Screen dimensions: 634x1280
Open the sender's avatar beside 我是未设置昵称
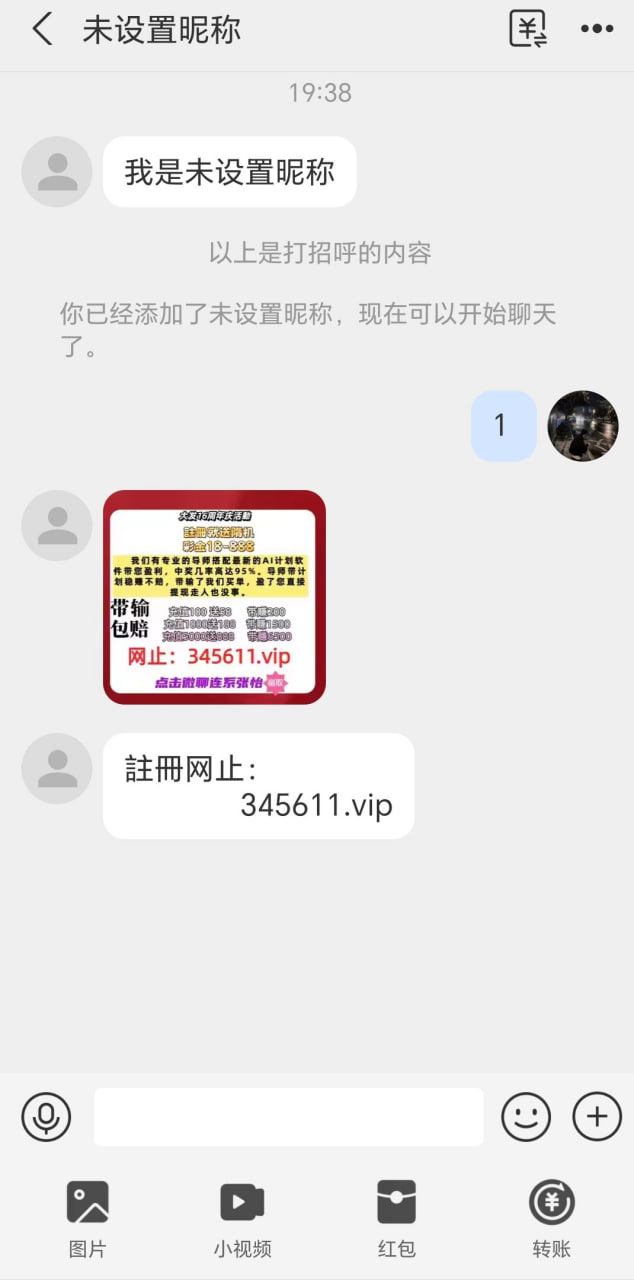coord(57,172)
